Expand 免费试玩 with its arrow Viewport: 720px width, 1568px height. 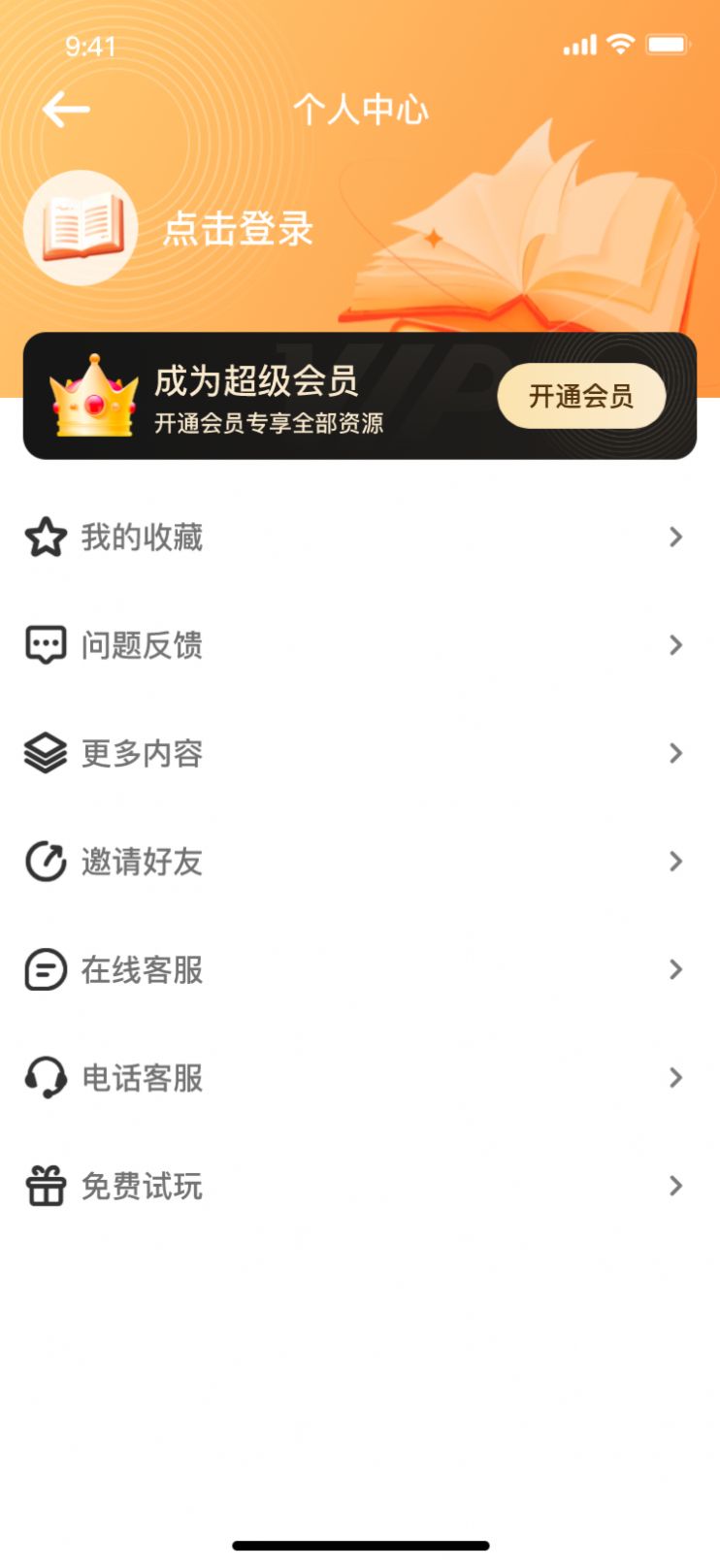click(676, 1185)
